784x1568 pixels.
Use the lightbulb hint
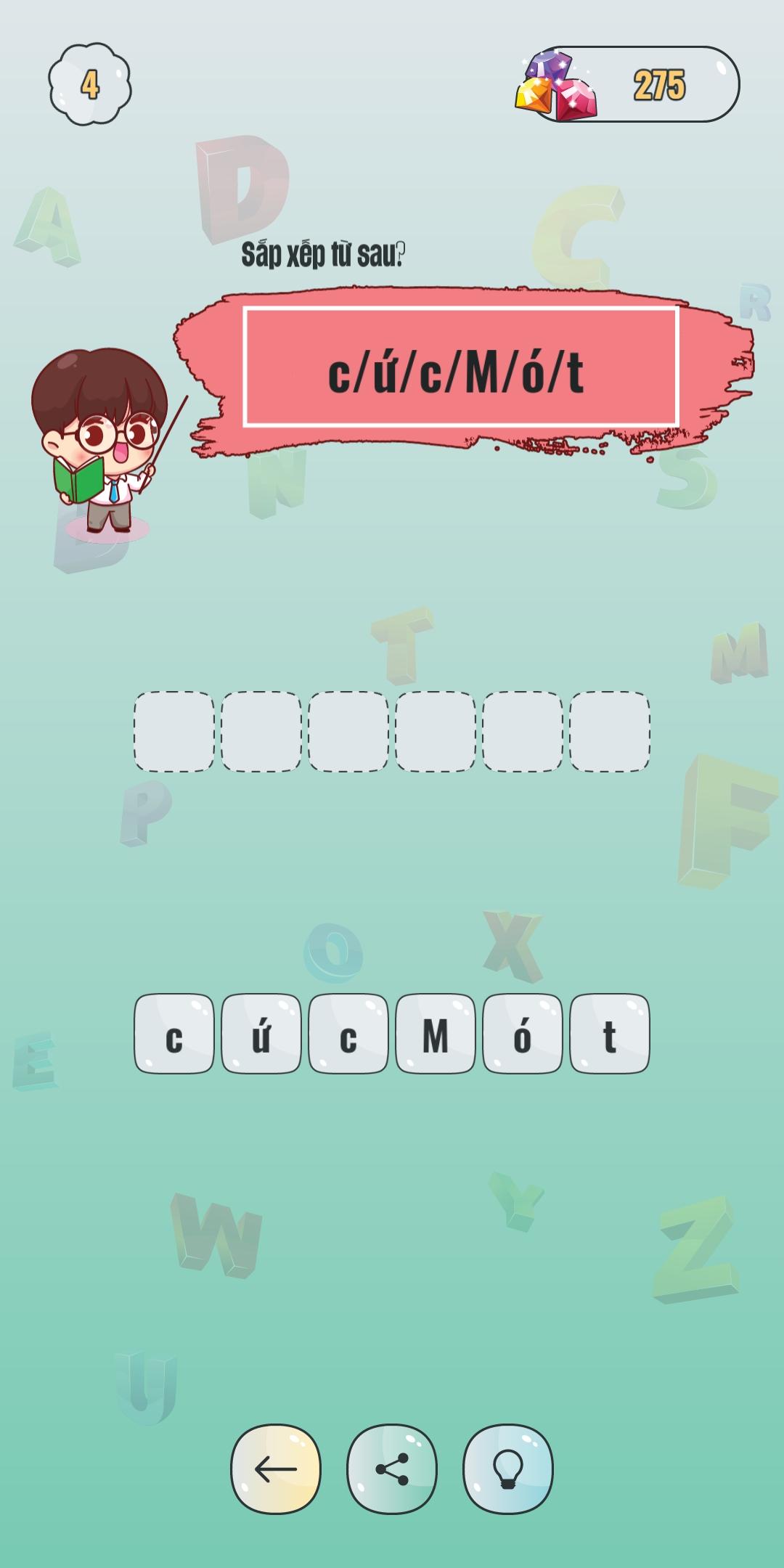tap(508, 1469)
